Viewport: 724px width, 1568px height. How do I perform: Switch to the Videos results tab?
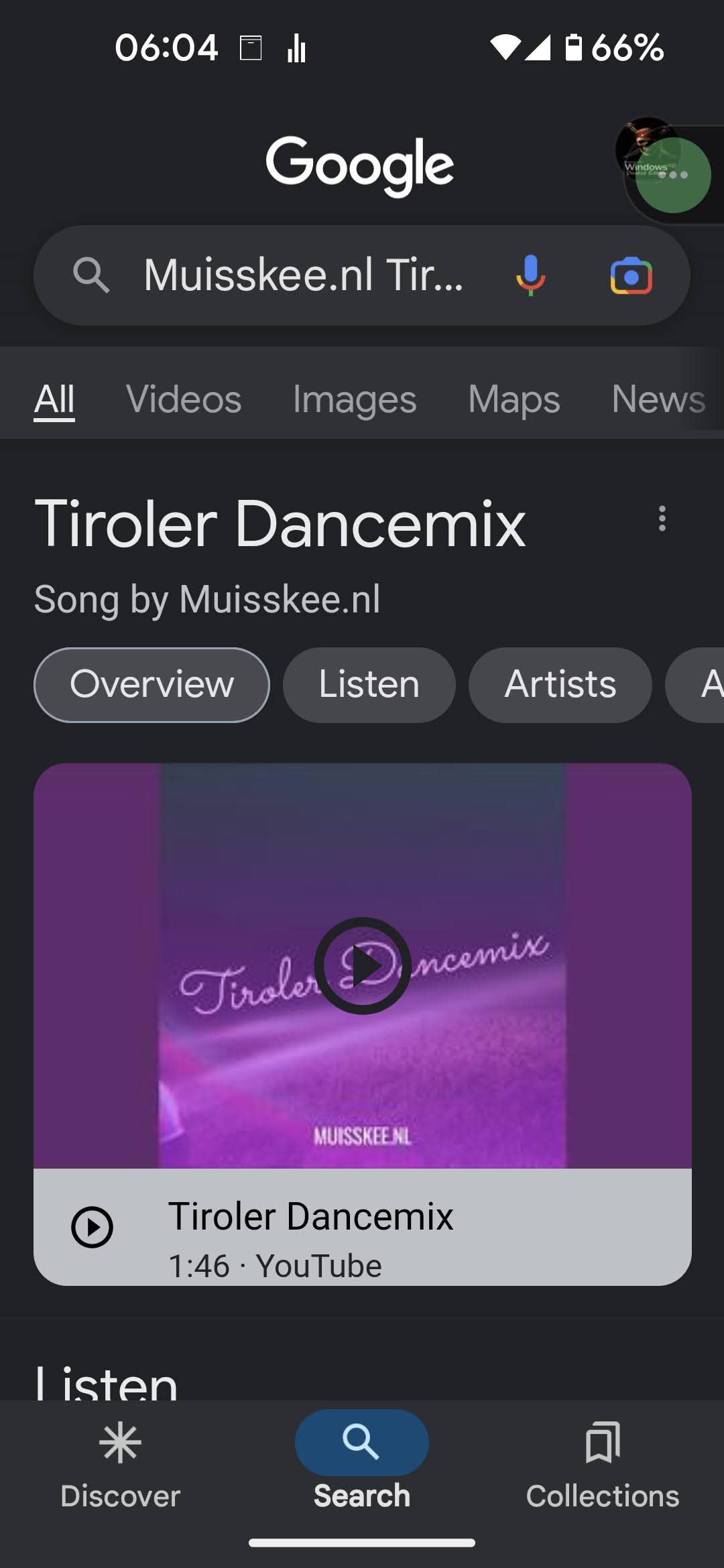click(x=184, y=399)
